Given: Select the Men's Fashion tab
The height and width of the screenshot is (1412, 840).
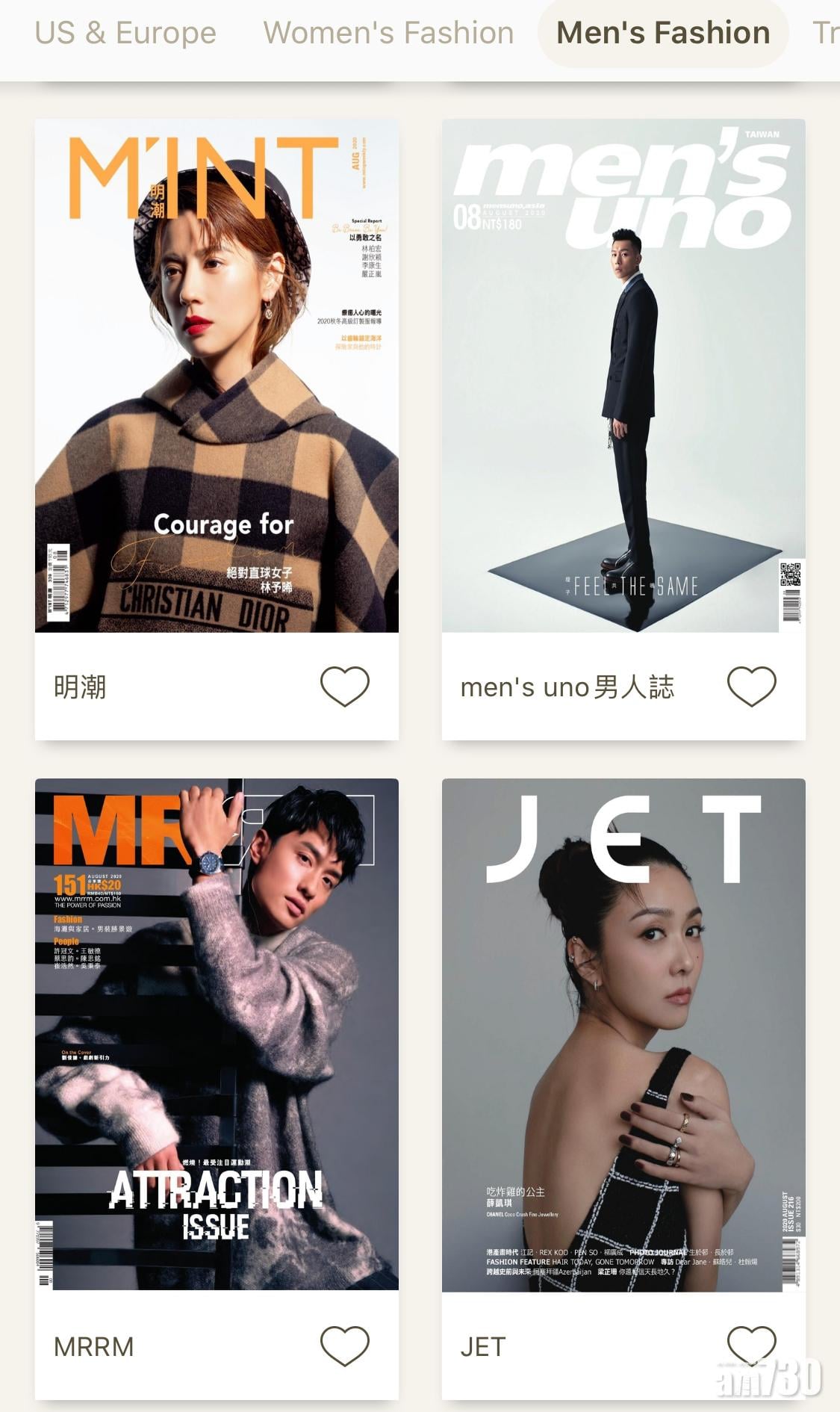Looking at the screenshot, I should tap(663, 34).
